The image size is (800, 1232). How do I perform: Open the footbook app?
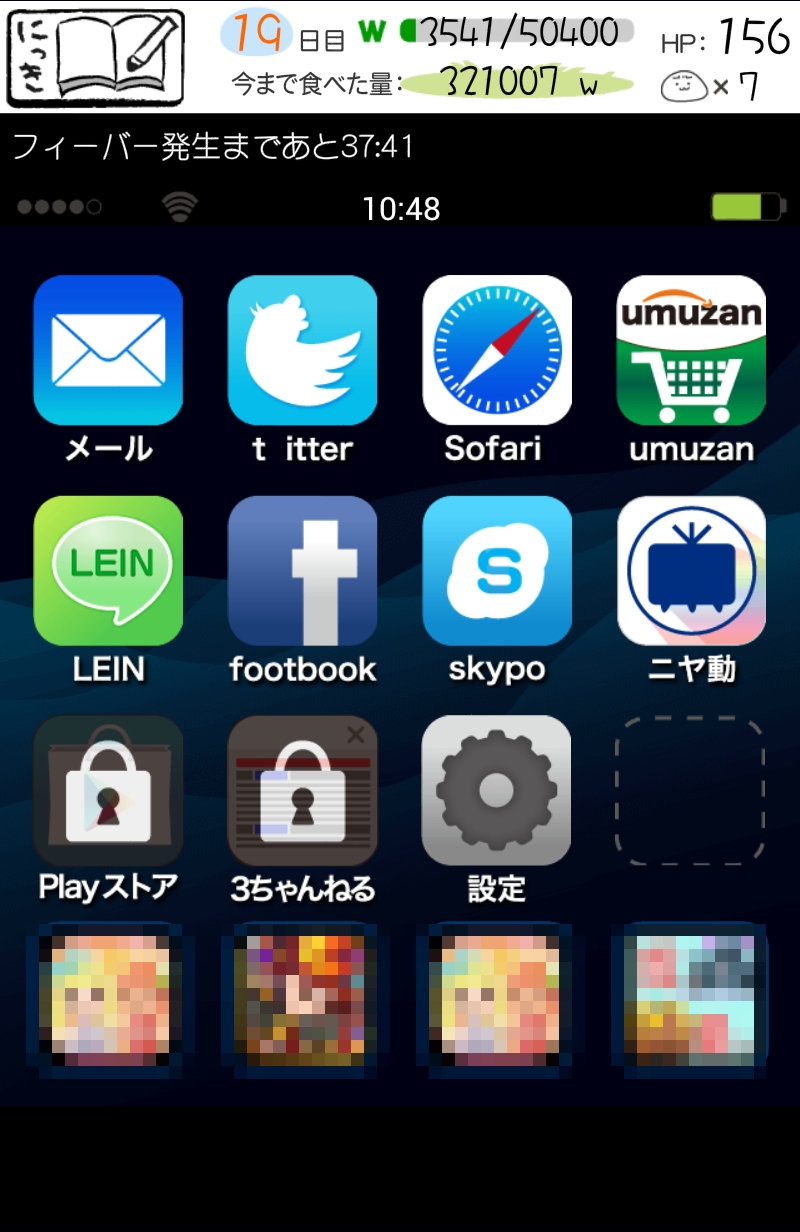coord(302,570)
